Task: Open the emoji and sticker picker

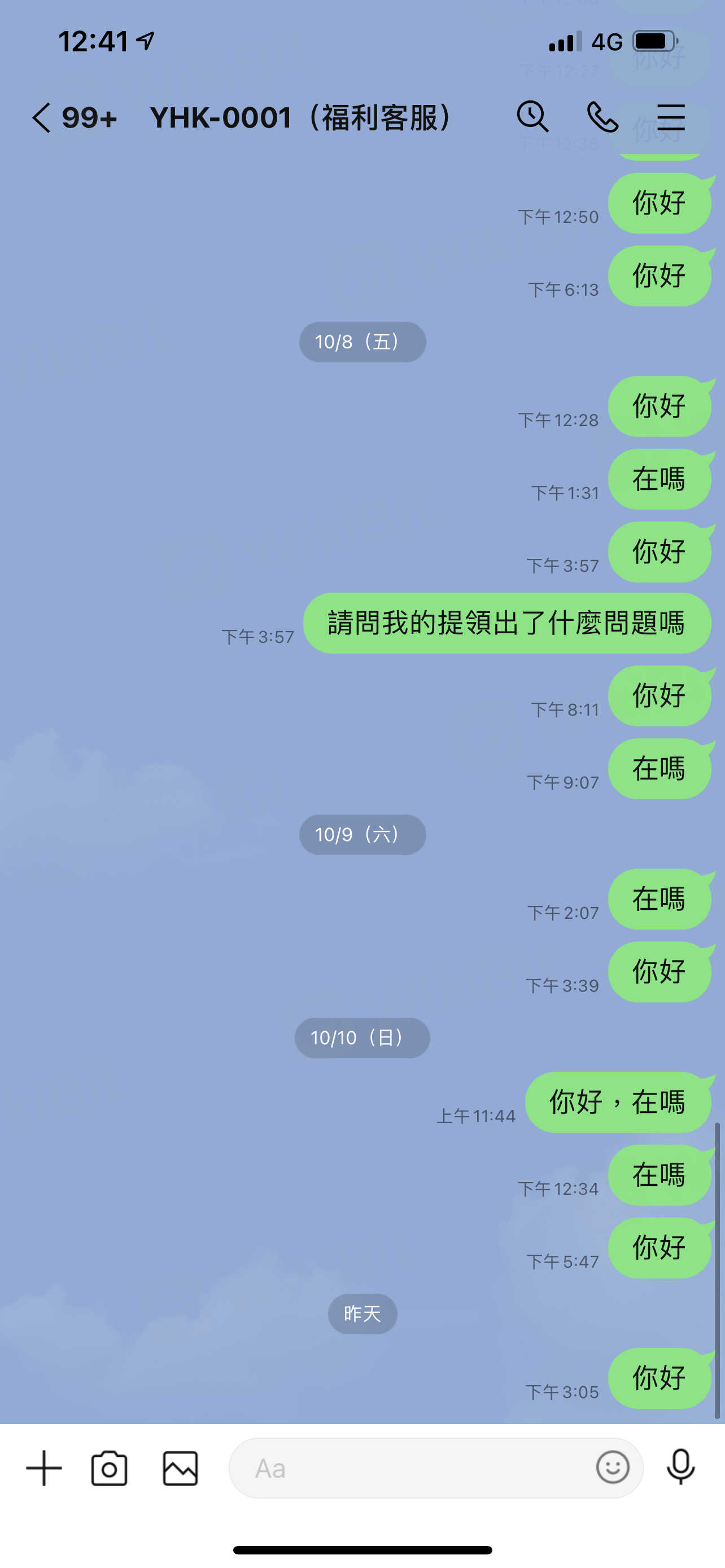Action: [x=613, y=1467]
